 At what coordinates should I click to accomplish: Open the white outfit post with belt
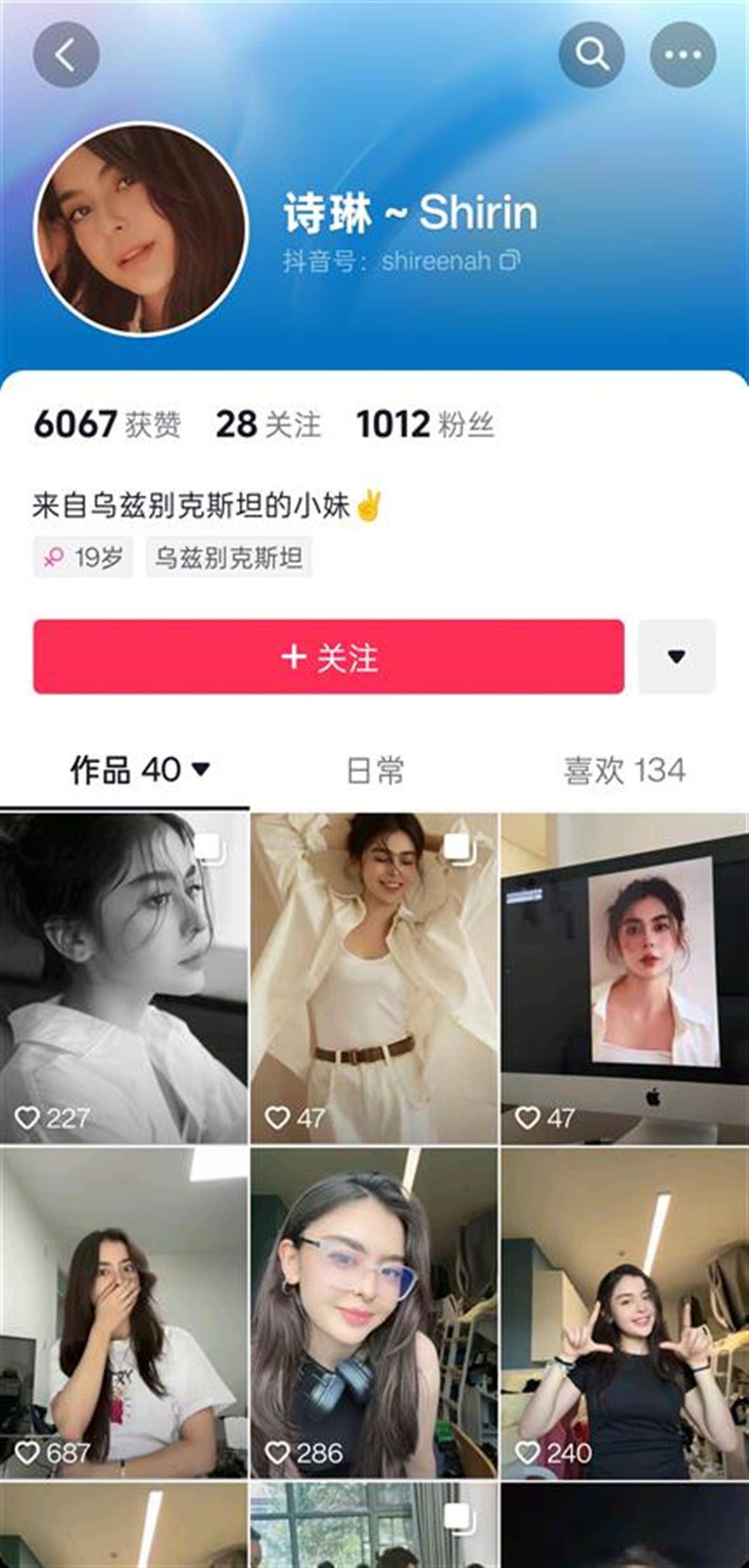pyautogui.click(x=374, y=979)
